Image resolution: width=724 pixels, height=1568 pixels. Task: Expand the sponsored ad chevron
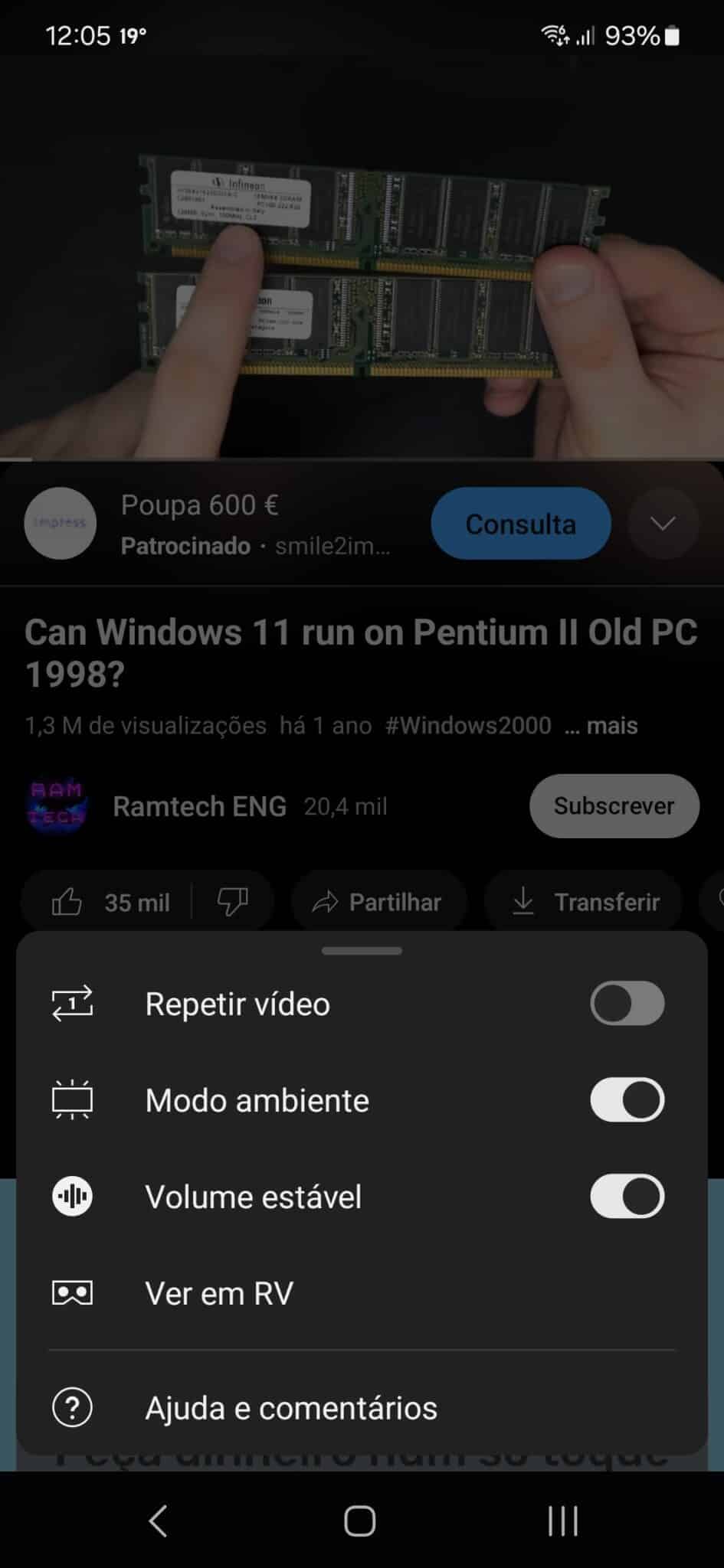[663, 524]
